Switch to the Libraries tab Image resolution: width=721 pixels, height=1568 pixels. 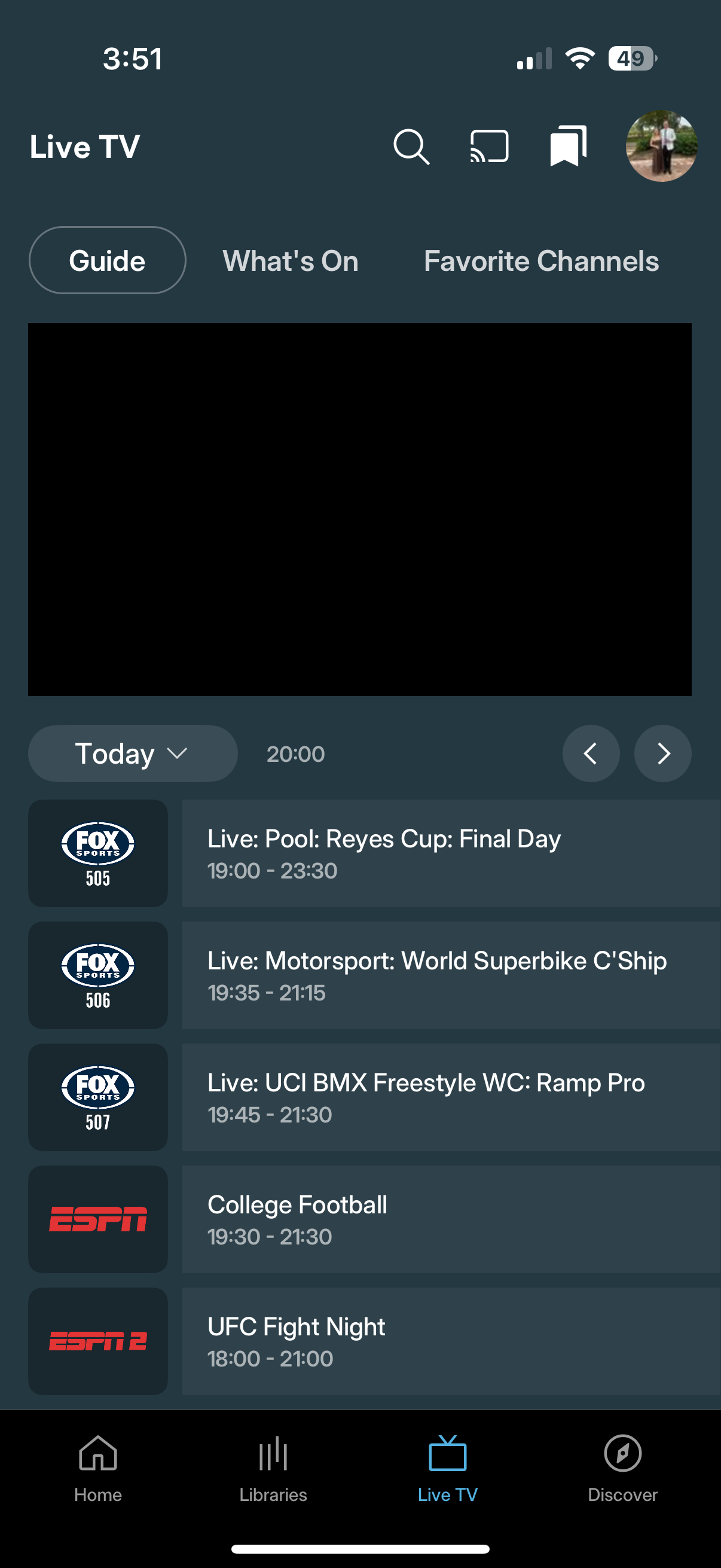[273, 1468]
